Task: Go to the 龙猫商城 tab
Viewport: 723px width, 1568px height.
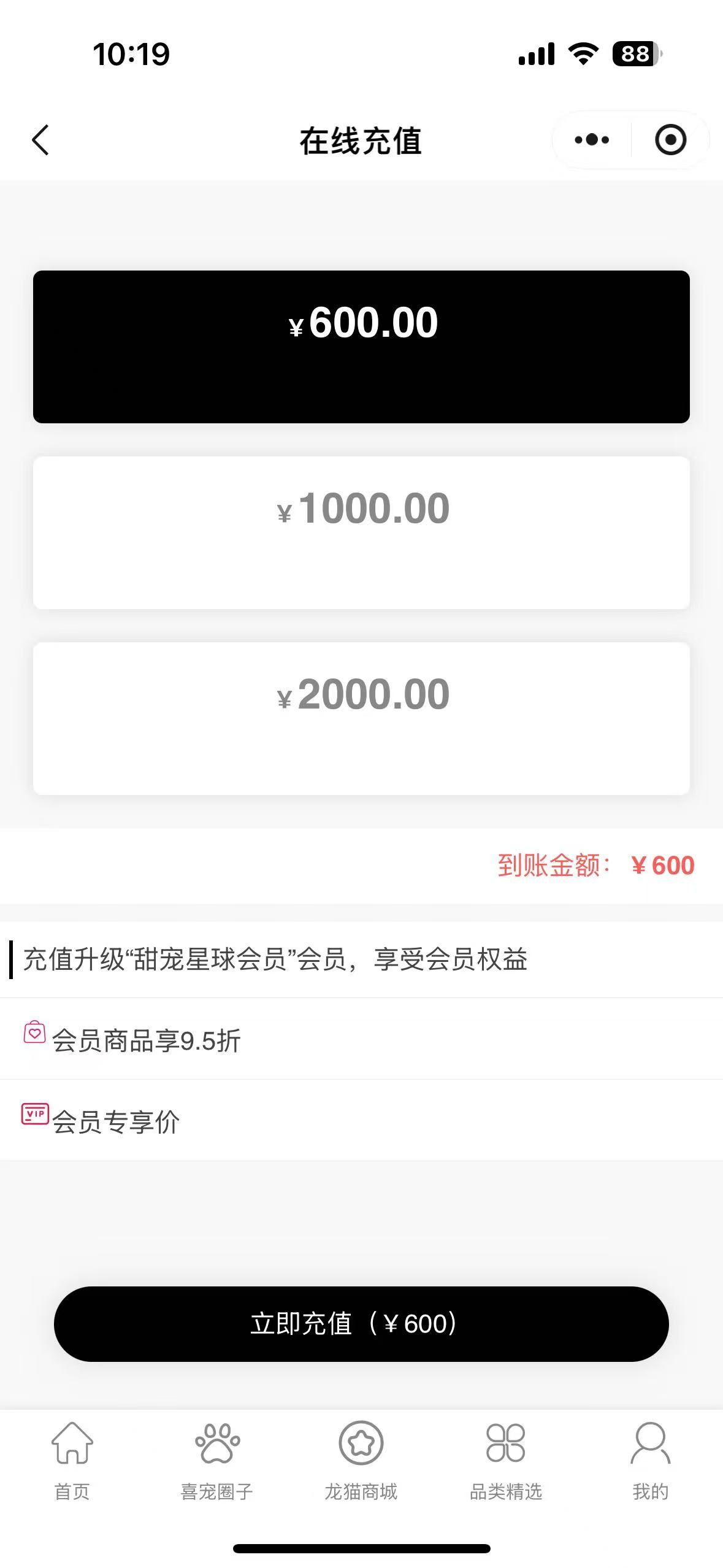Action: click(x=361, y=1460)
